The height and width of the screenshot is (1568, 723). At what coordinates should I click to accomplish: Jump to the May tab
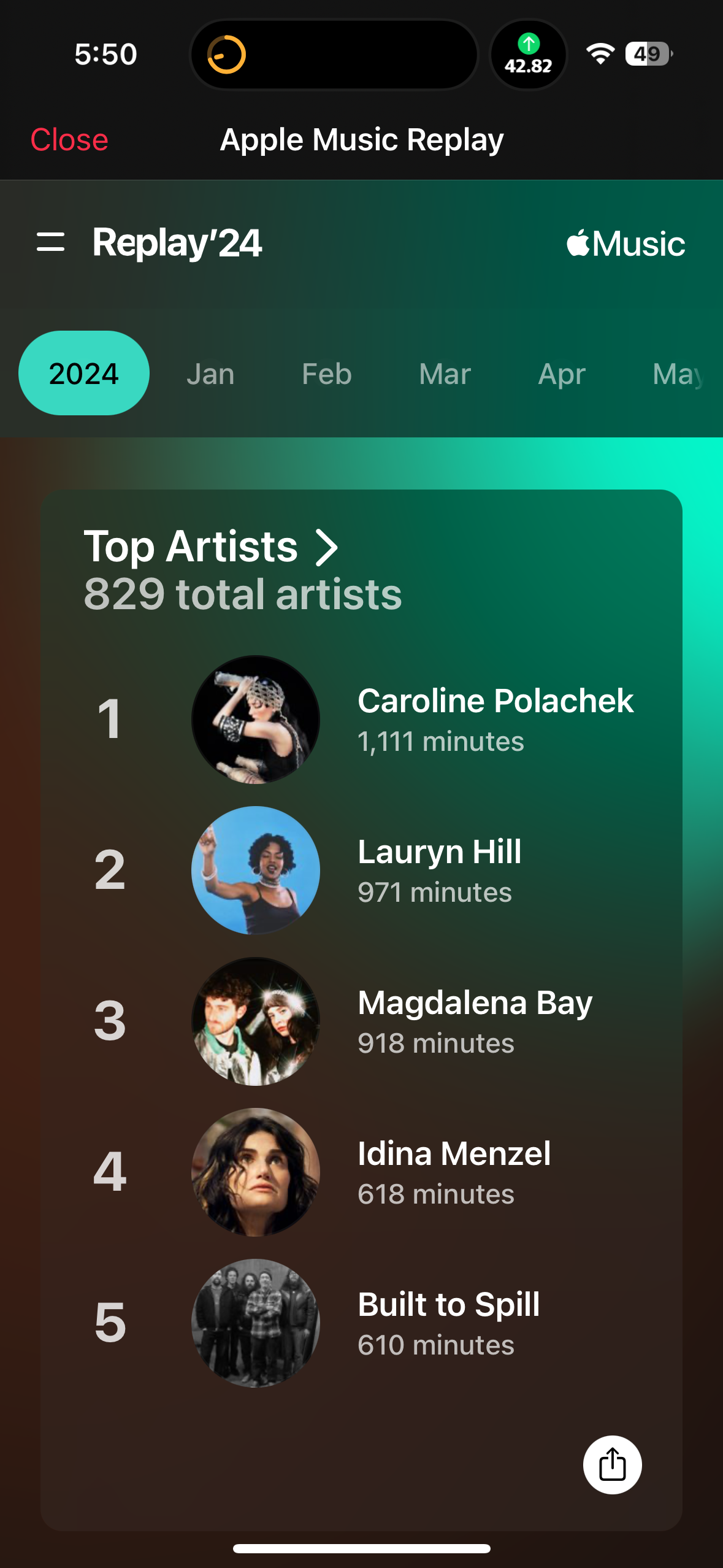click(678, 374)
